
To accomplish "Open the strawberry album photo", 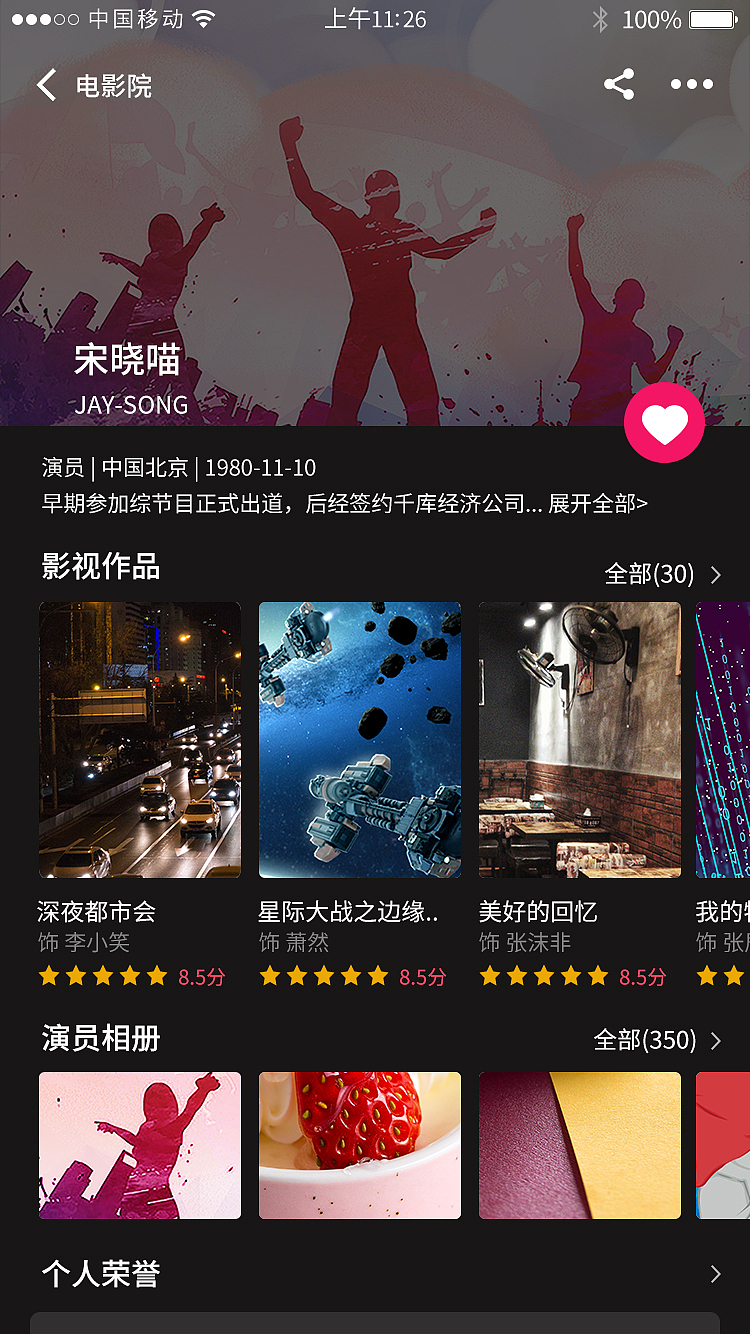I will point(360,1145).
